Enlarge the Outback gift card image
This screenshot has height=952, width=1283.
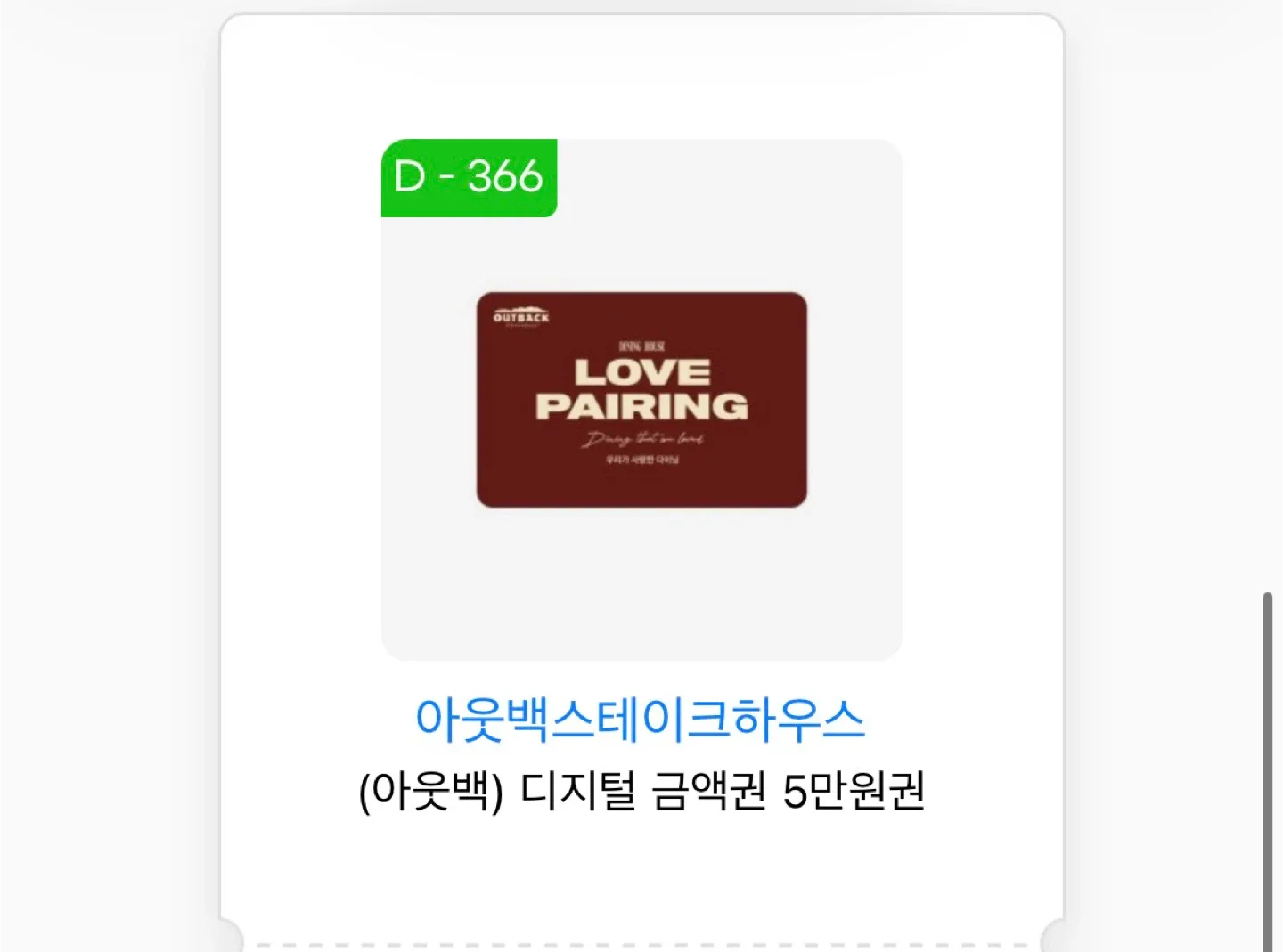(x=641, y=401)
